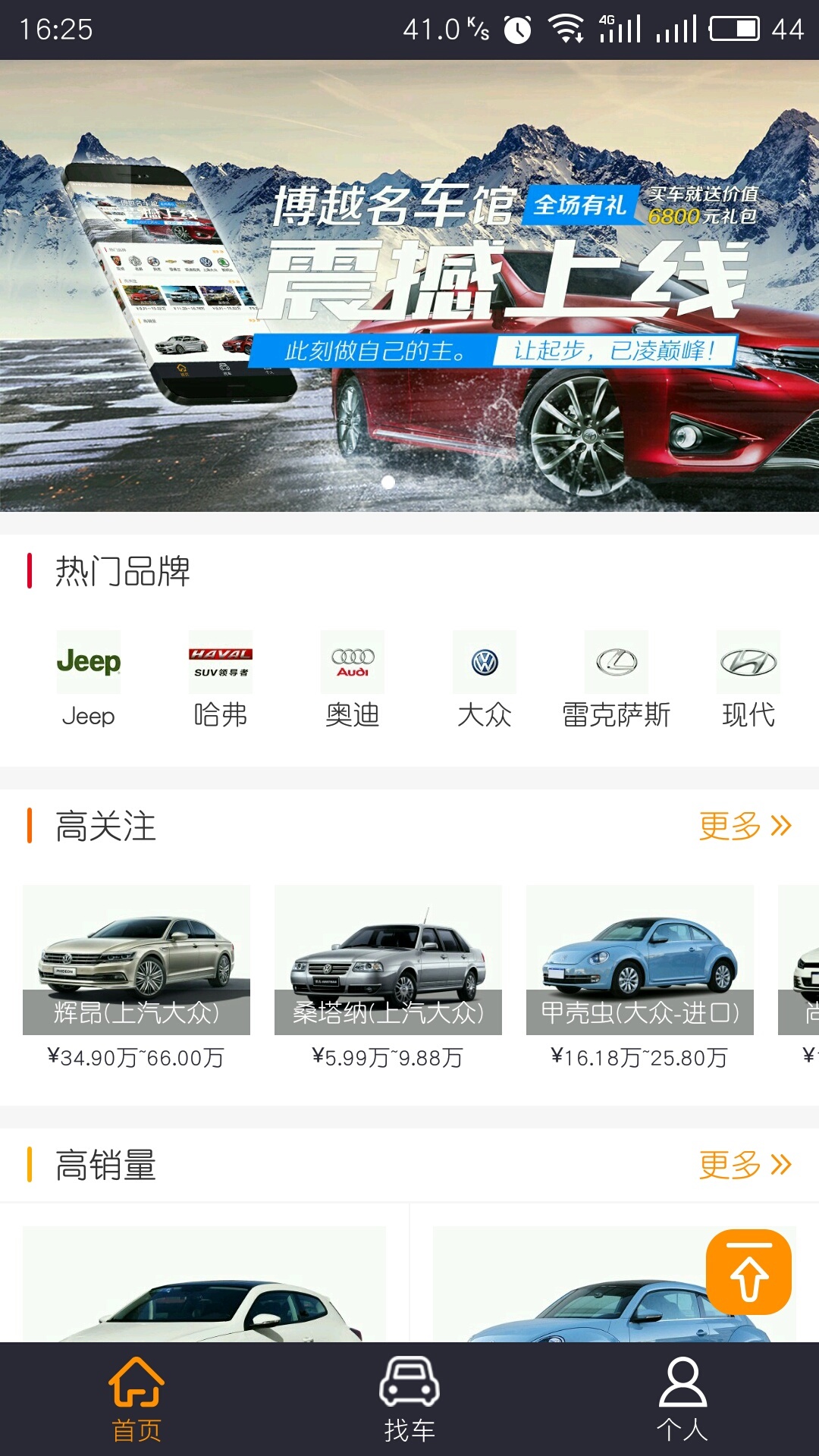Tap the orange back-to-top button

coord(748,1272)
